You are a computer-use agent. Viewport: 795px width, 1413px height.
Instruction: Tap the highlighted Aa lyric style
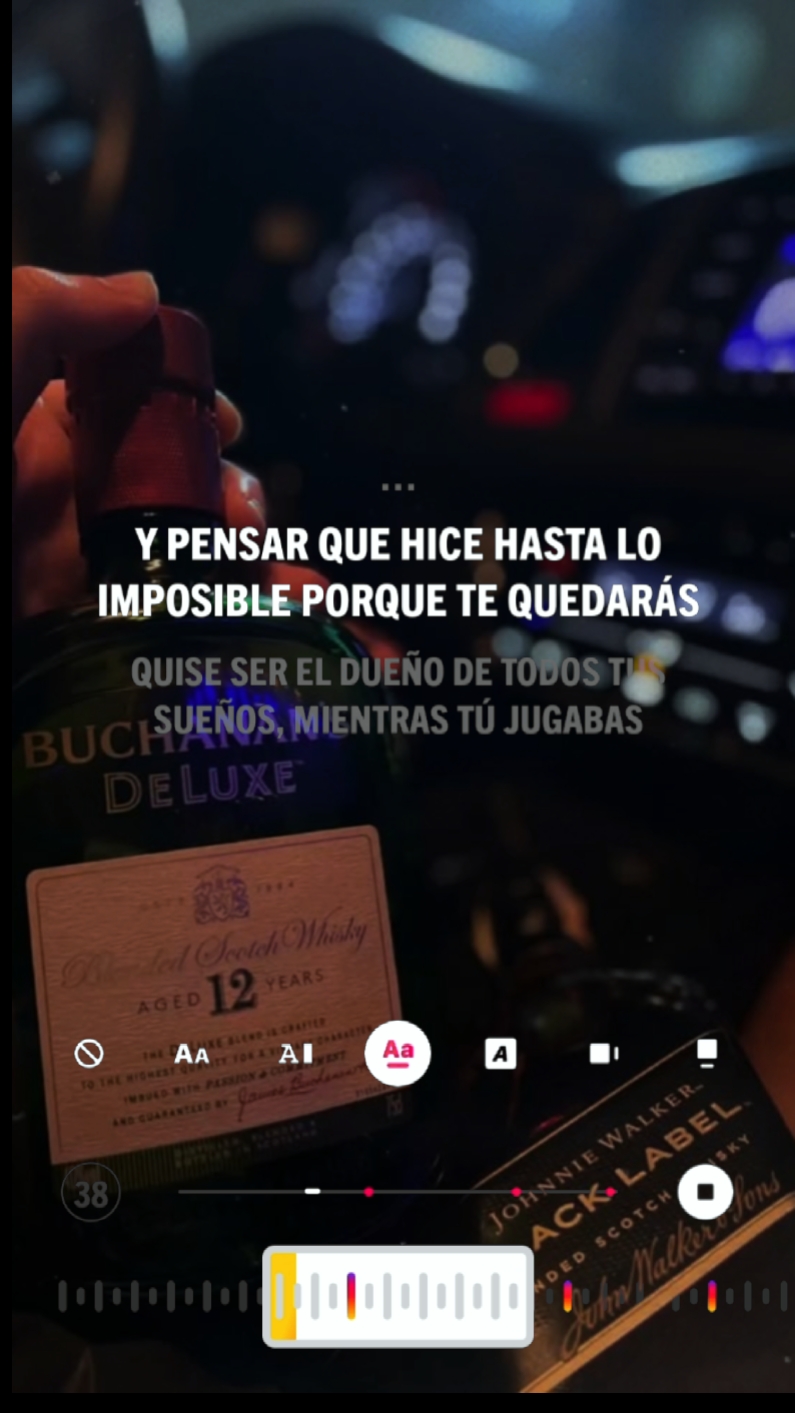[x=398, y=1054]
